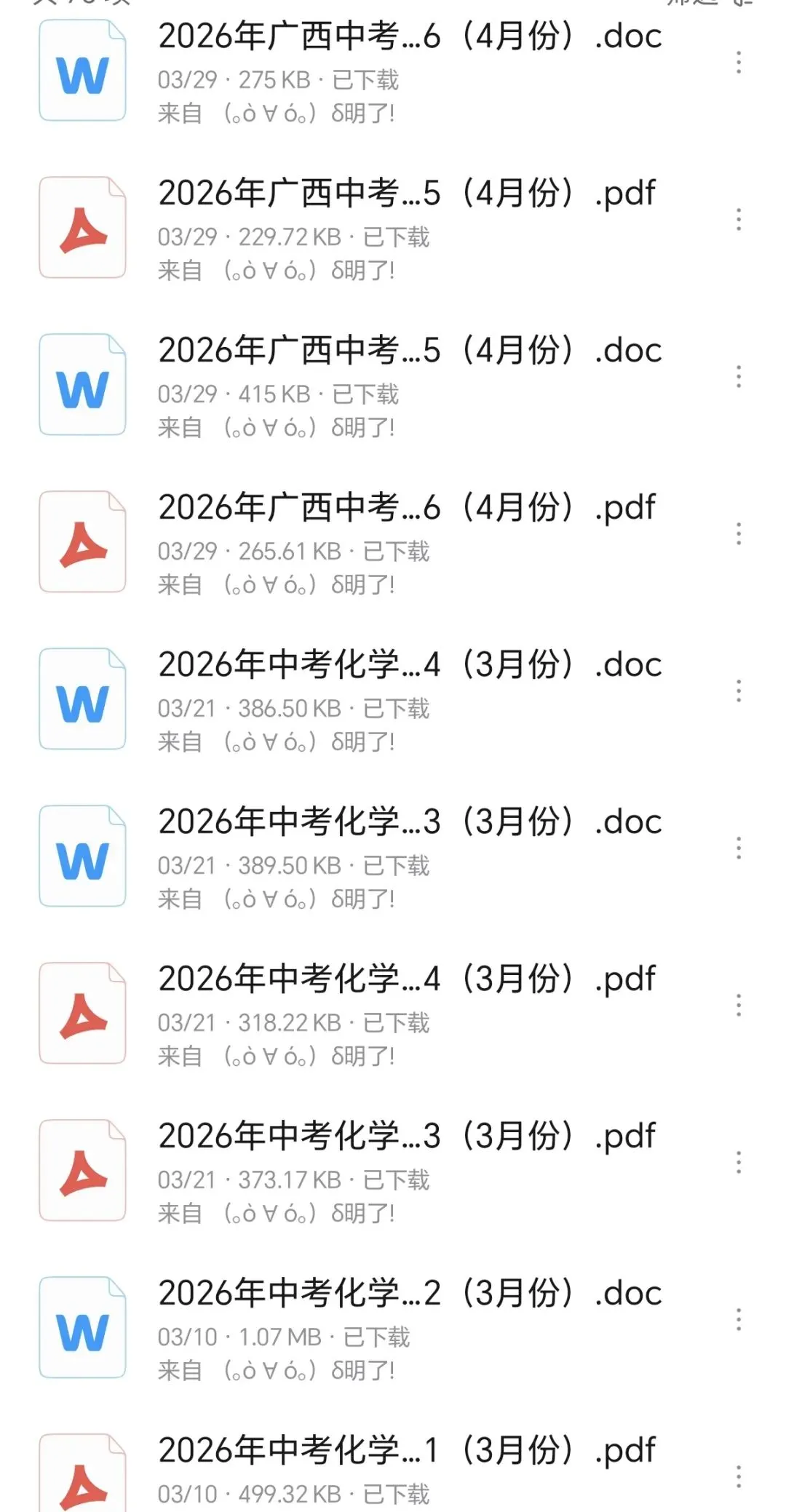Open three-dot menu for 中考化学…3（3月份）.pdf

(x=739, y=1163)
